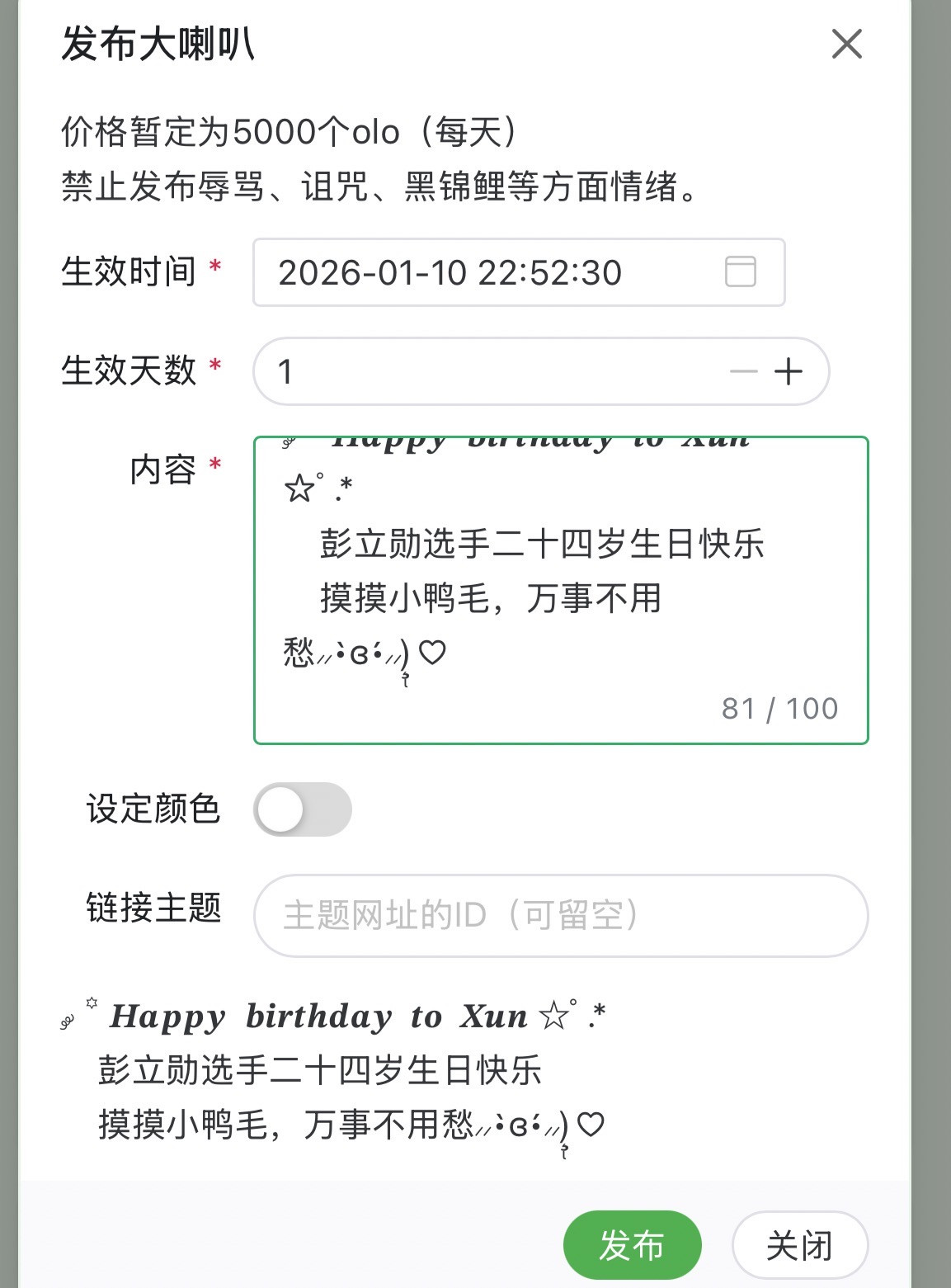The width and height of the screenshot is (951, 1288).
Task: Tap the 链接主题 ID input field
Action: [561, 916]
